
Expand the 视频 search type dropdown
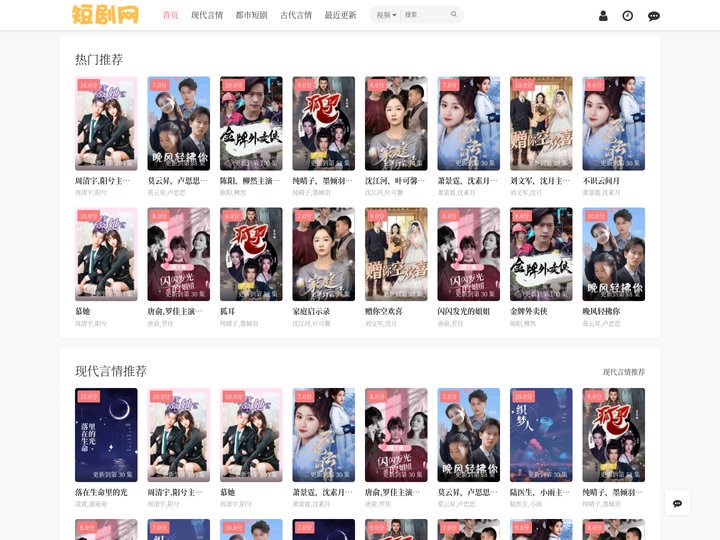tap(386, 15)
